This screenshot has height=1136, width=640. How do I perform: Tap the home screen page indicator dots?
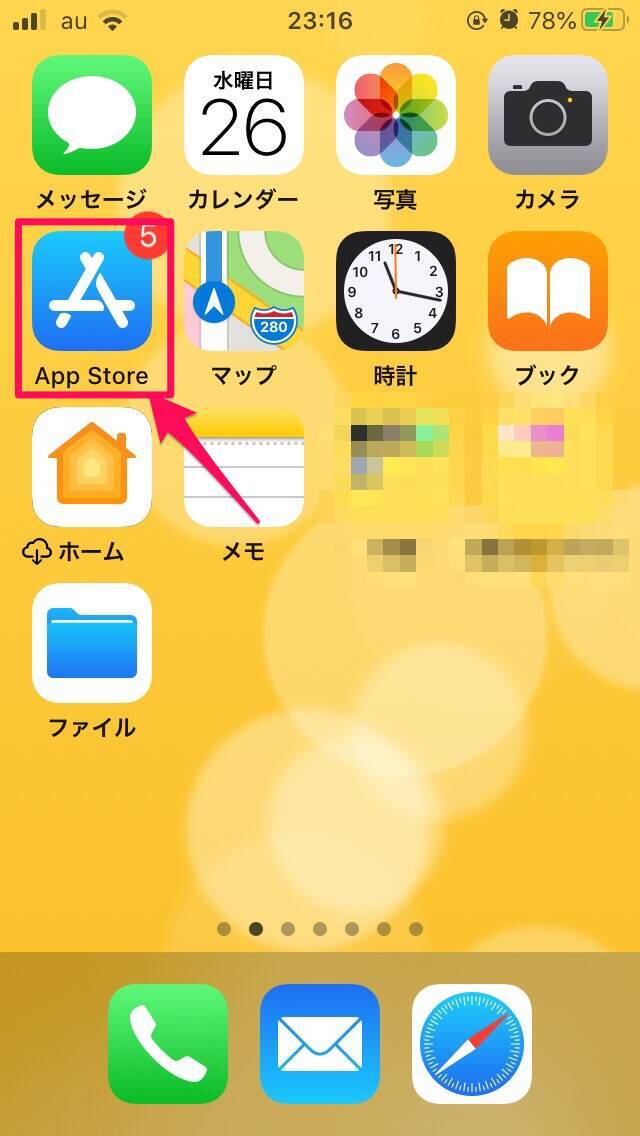click(x=320, y=929)
